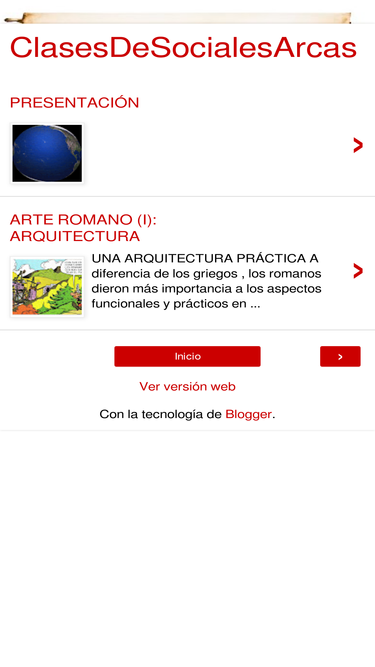Follow the Blogger link
This screenshot has width=375, height=667.
[248, 414]
